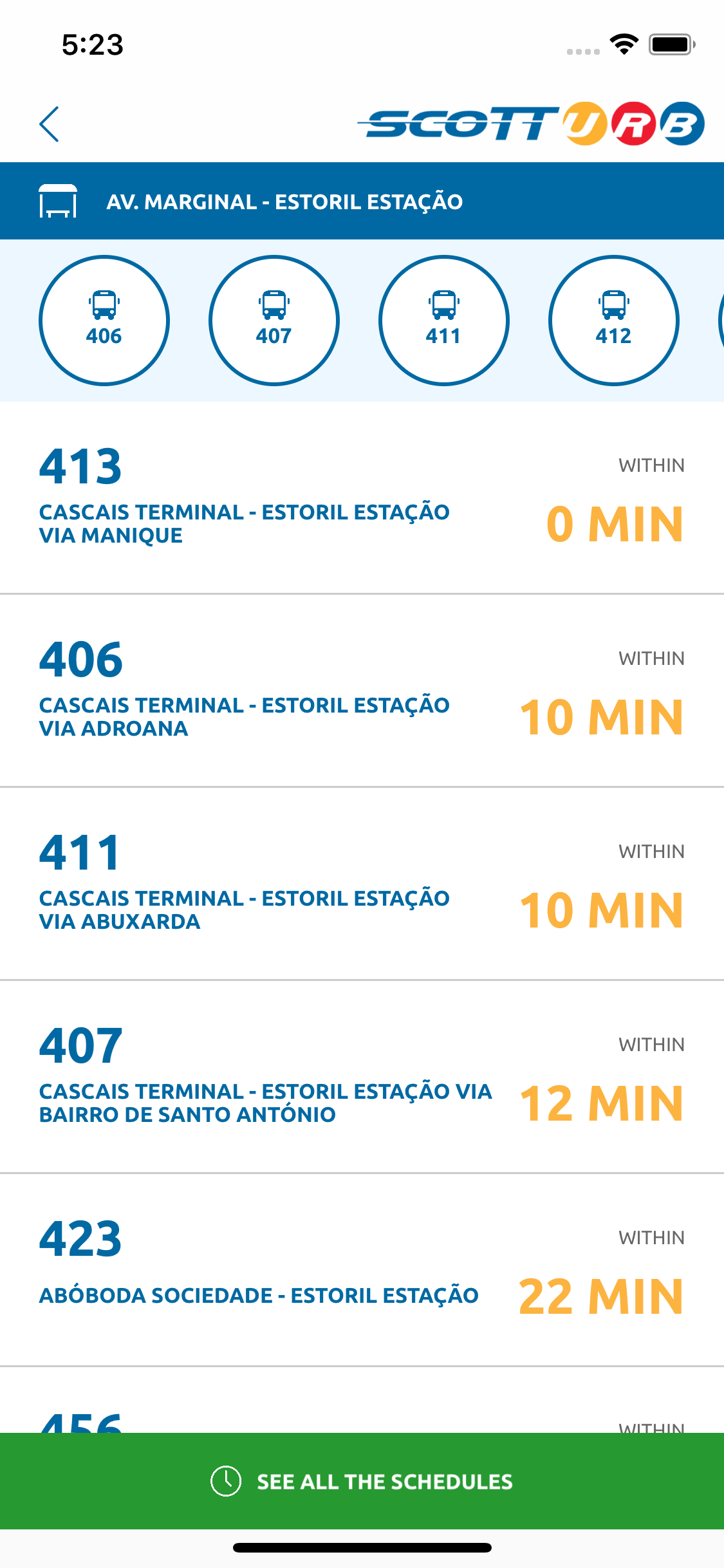Filter arrivals by line 406
The height and width of the screenshot is (1568, 724).
pos(104,321)
